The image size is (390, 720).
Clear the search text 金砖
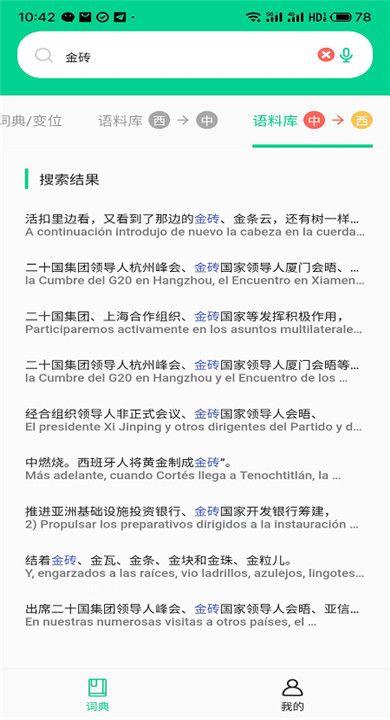(326, 55)
